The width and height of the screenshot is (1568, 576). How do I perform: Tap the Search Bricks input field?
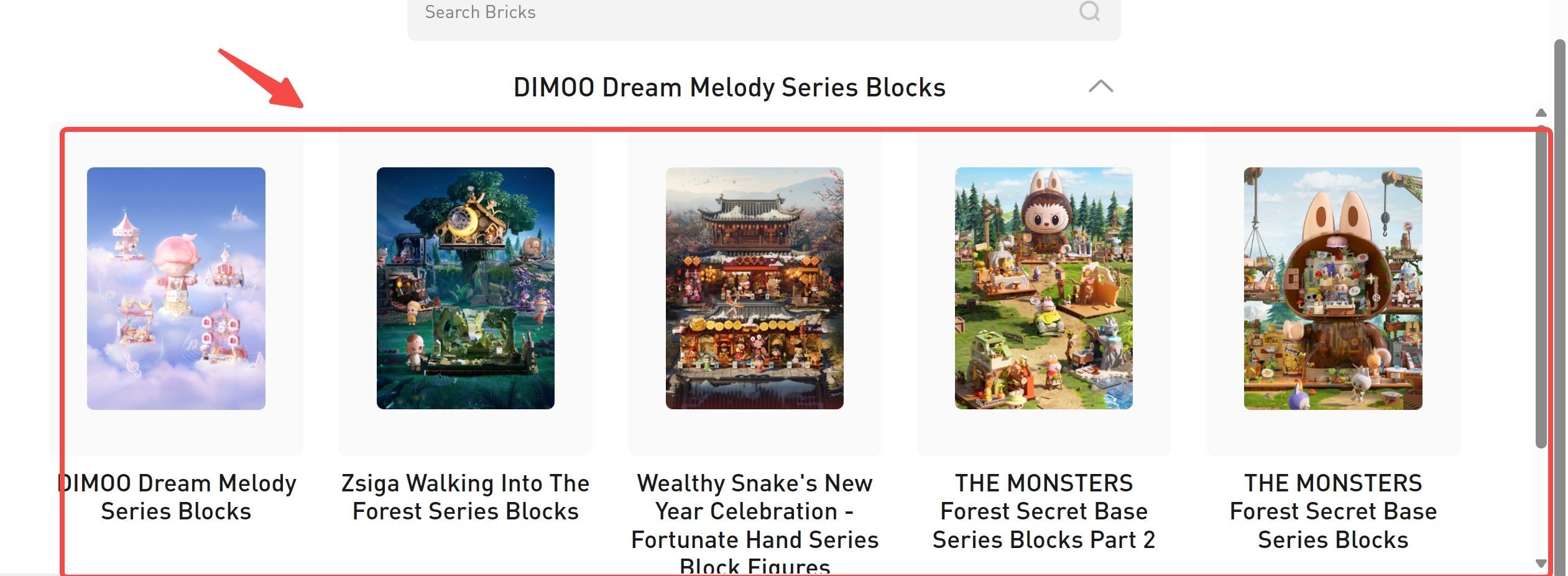(740, 12)
